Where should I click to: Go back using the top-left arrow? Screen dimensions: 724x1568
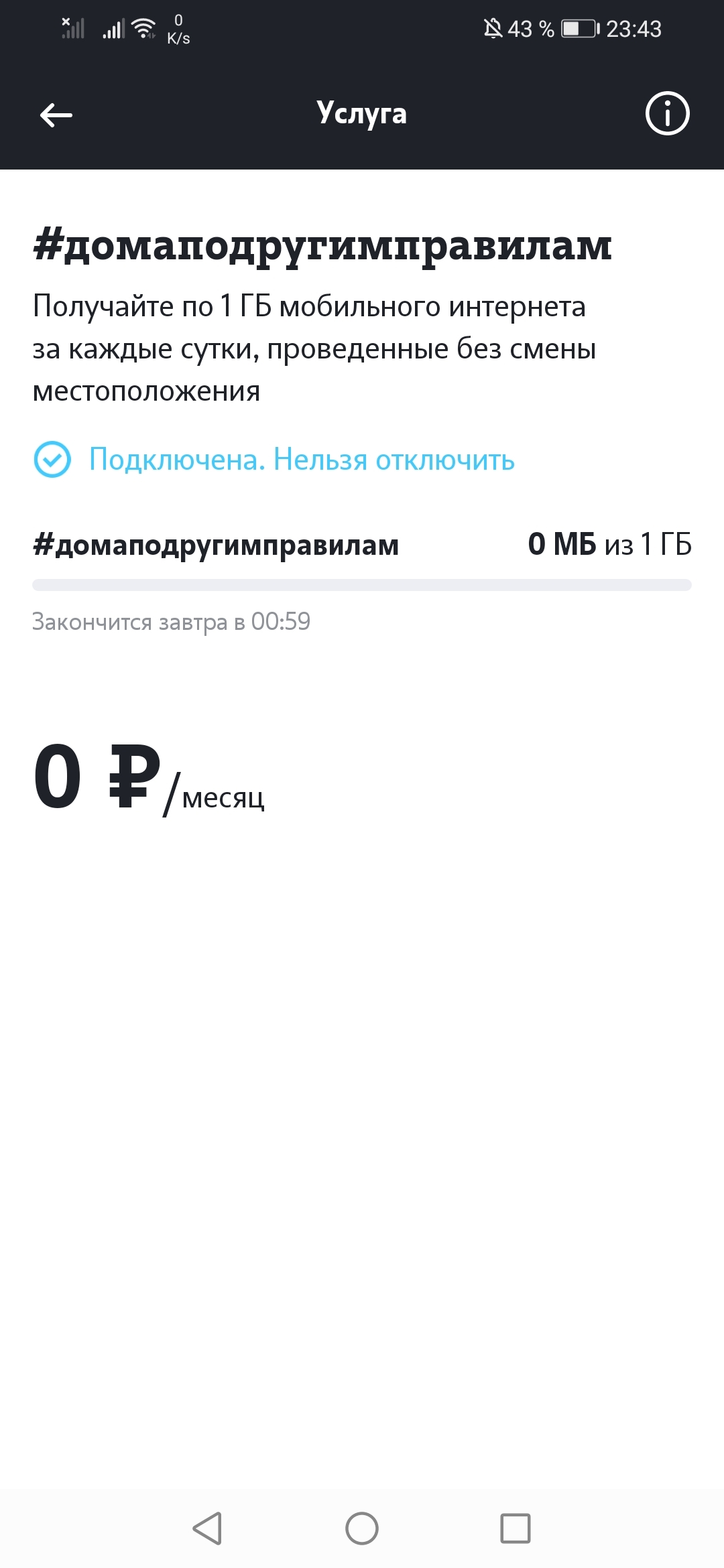[56, 115]
